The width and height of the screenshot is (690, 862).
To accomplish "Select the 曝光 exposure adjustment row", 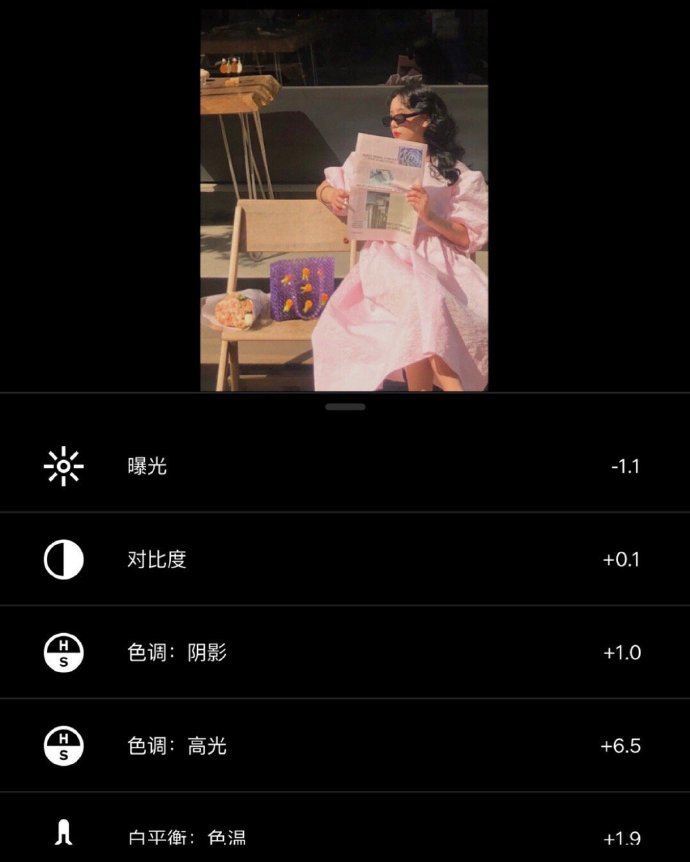I will [x=345, y=466].
